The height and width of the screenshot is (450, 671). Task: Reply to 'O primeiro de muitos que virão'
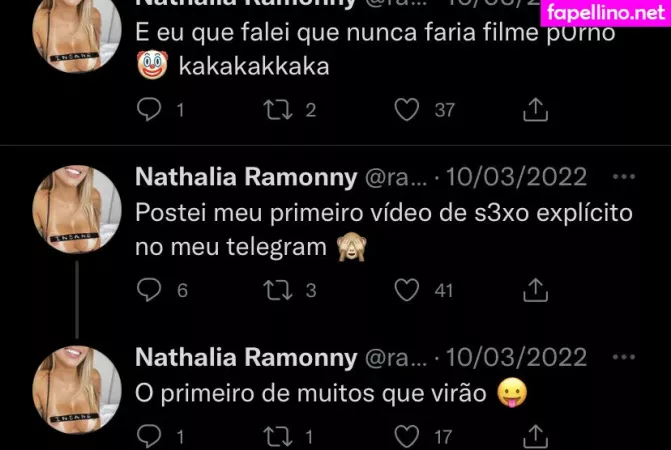(x=148, y=436)
